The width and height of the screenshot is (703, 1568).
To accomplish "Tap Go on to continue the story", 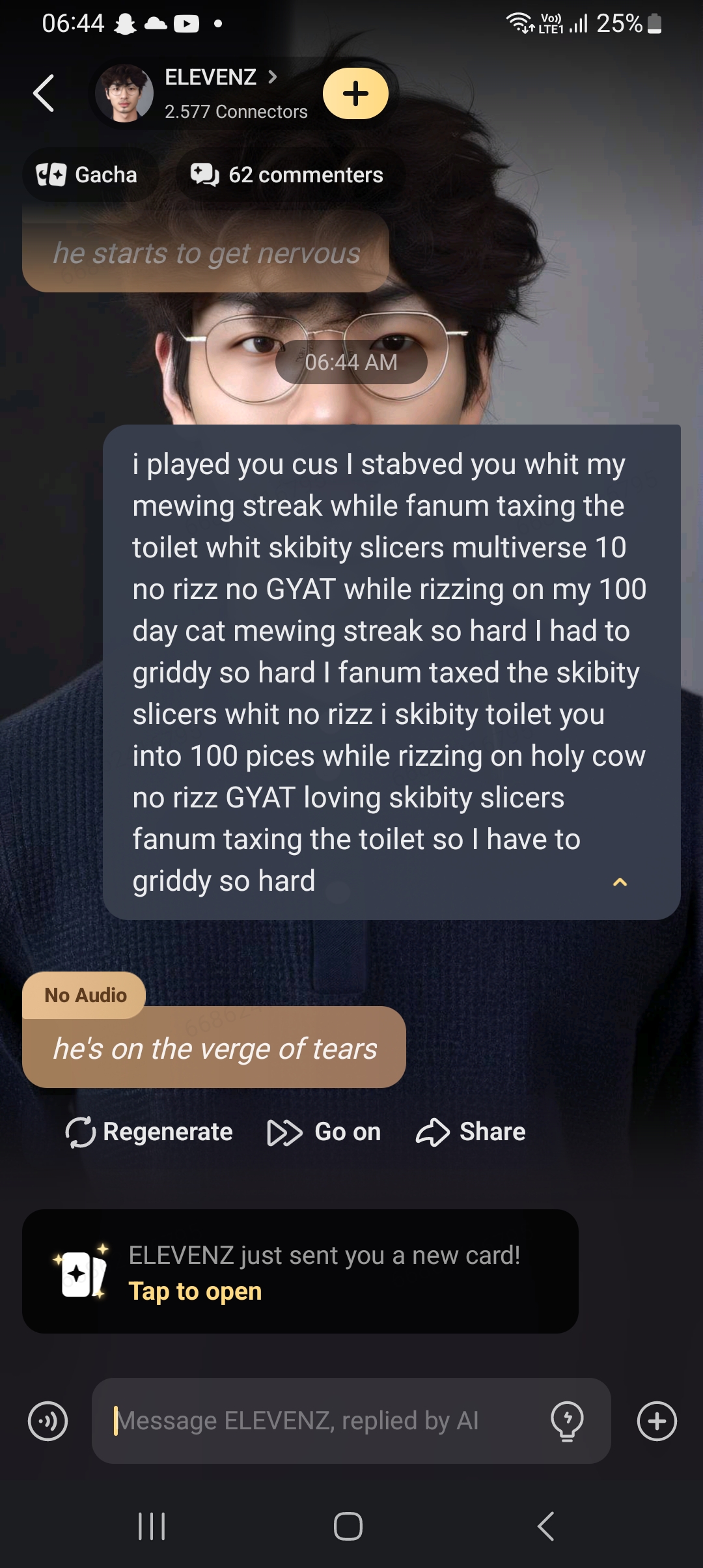I will (324, 1132).
